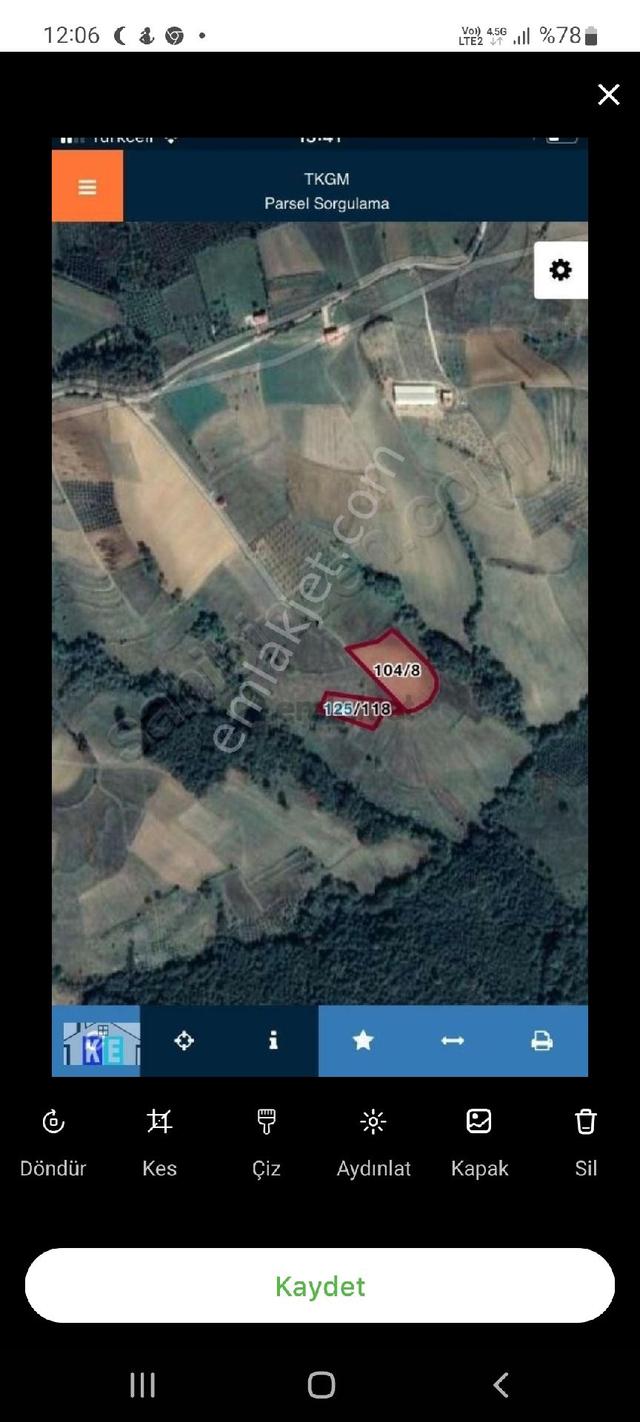Screen dimensions: 640x1422
Task: Select the Çiz drawing tool
Action: 266,1142
